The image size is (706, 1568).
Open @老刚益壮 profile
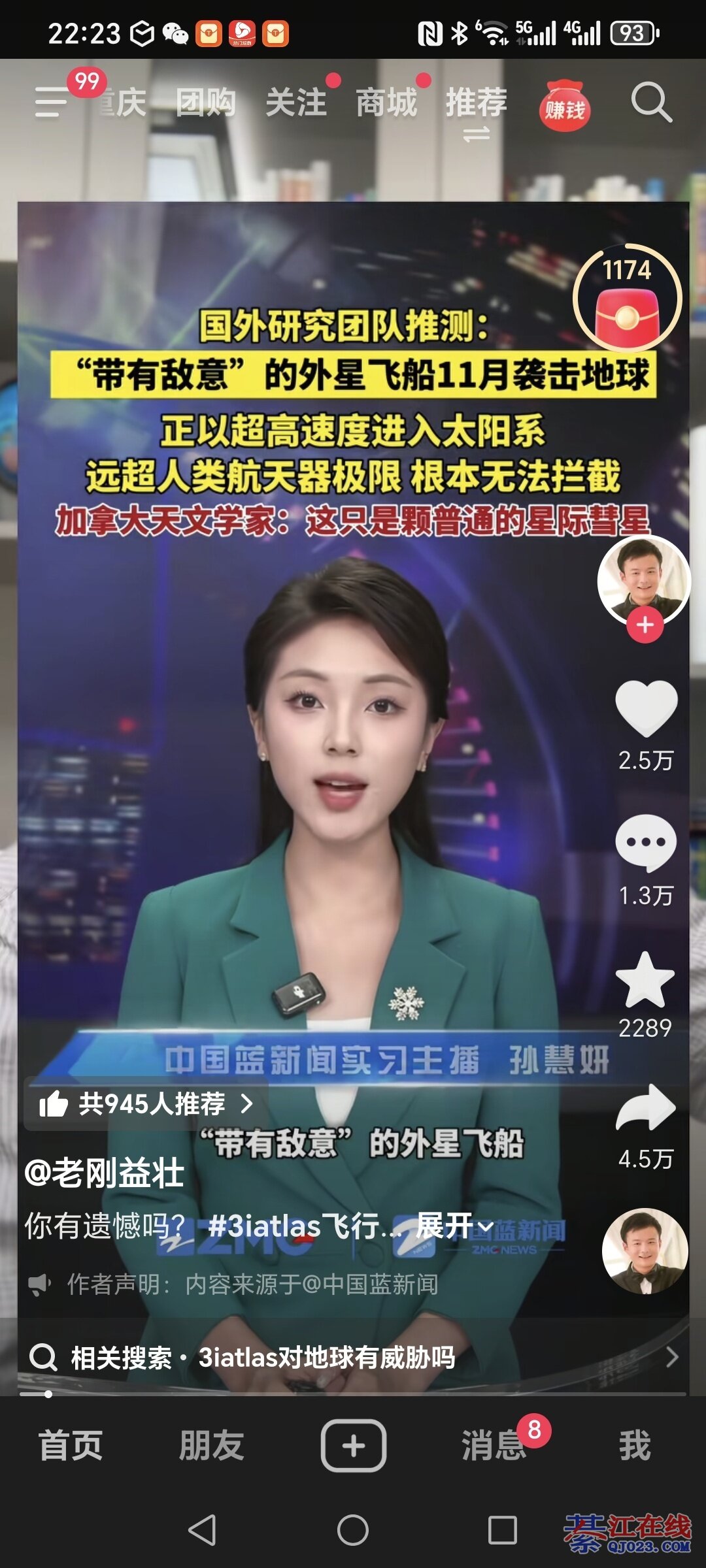105,1173
